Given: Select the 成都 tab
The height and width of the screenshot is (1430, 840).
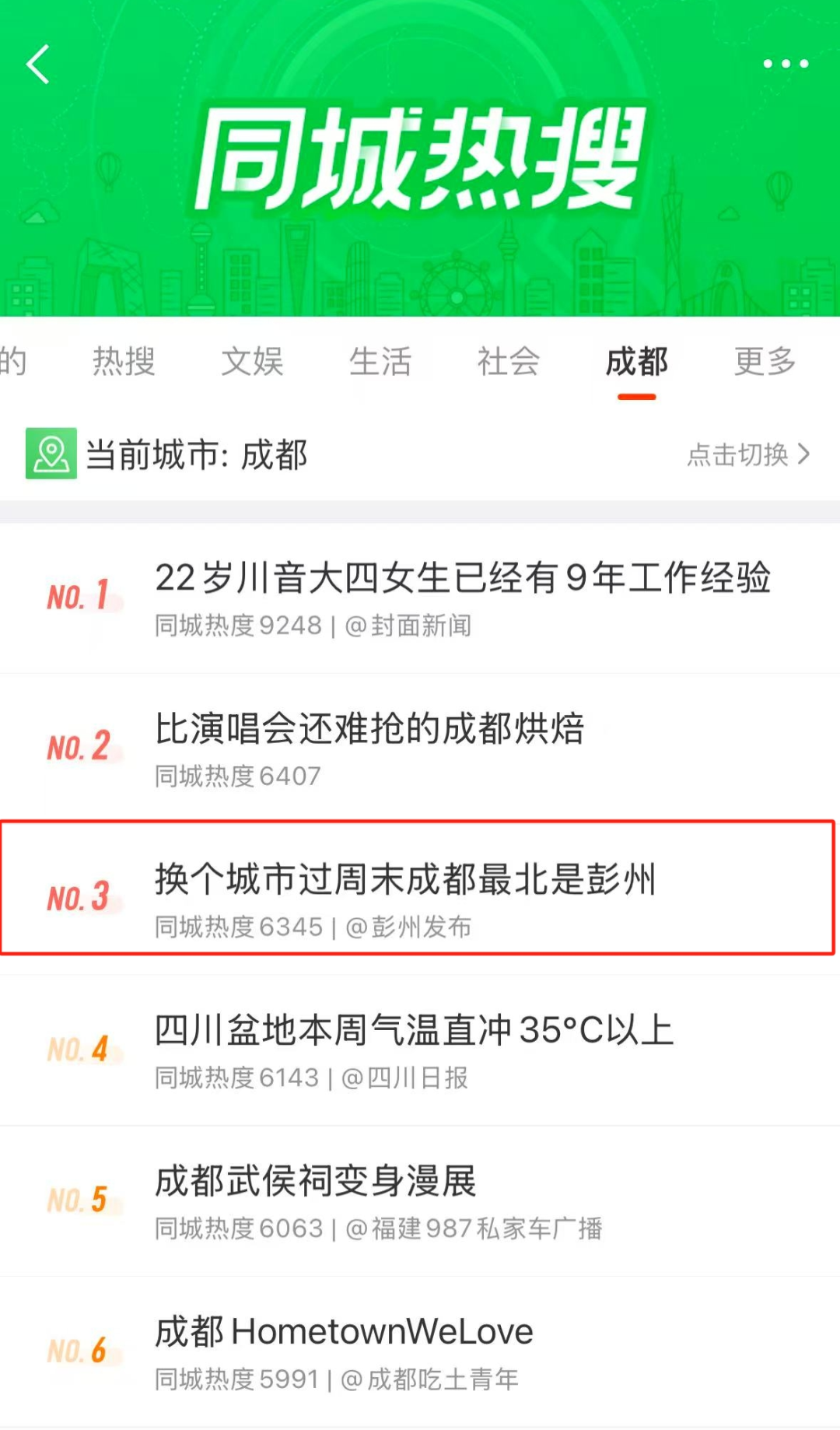Looking at the screenshot, I should 637,362.
